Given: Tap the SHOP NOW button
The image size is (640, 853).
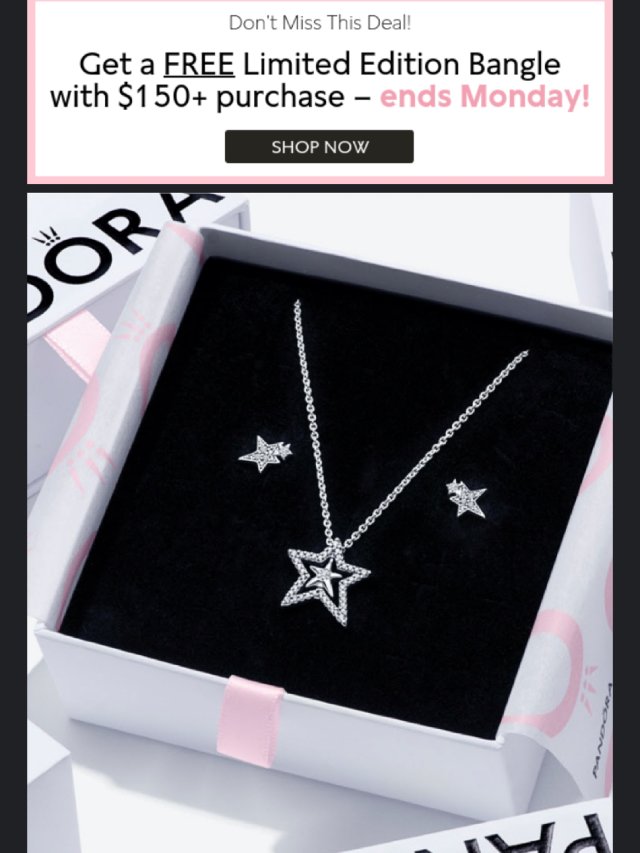Looking at the screenshot, I should tap(319, 147).
